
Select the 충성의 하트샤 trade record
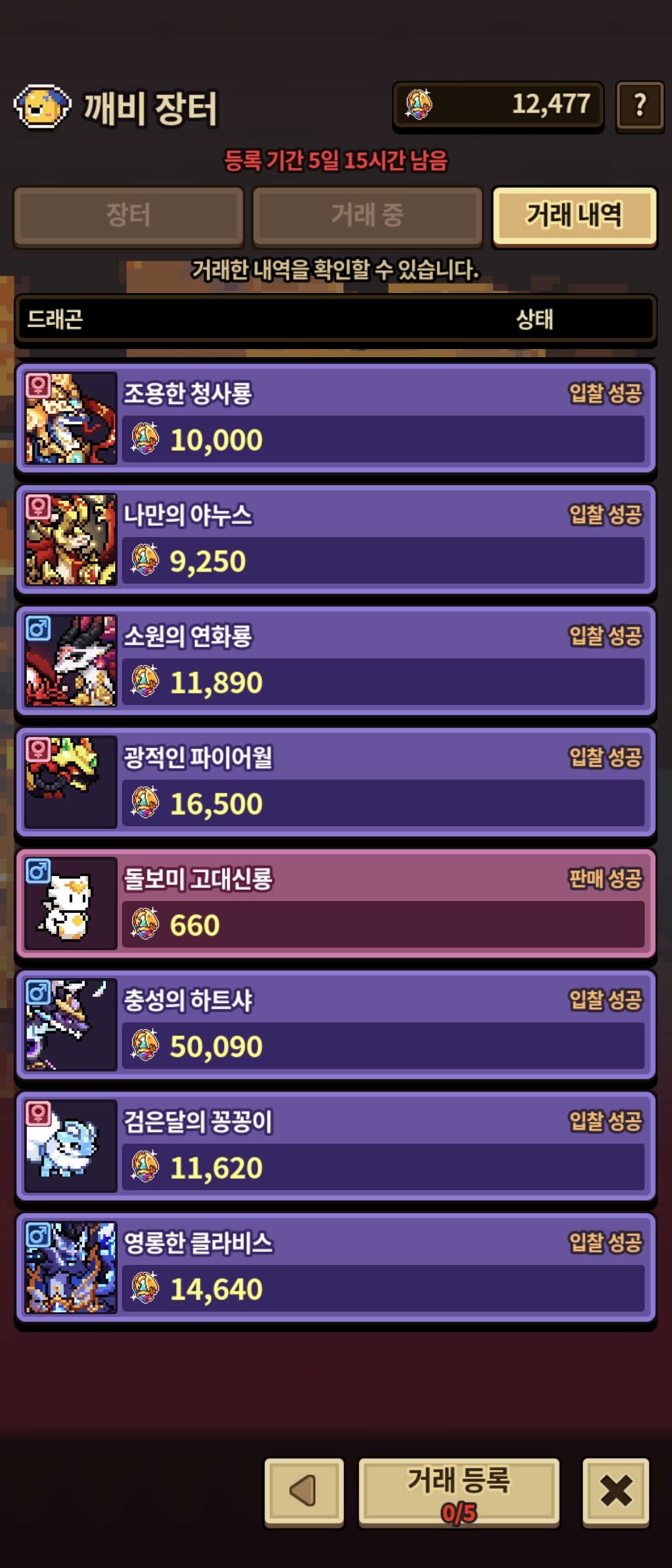point(336,1025)
